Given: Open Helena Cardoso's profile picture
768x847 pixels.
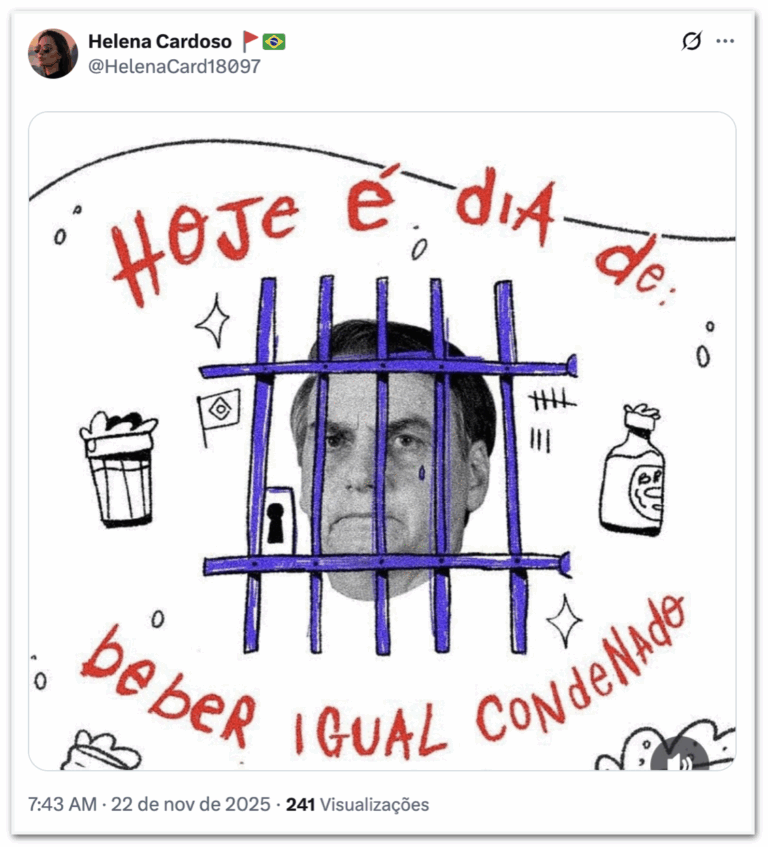Looking at the screenshot, I should coord(53,54).
